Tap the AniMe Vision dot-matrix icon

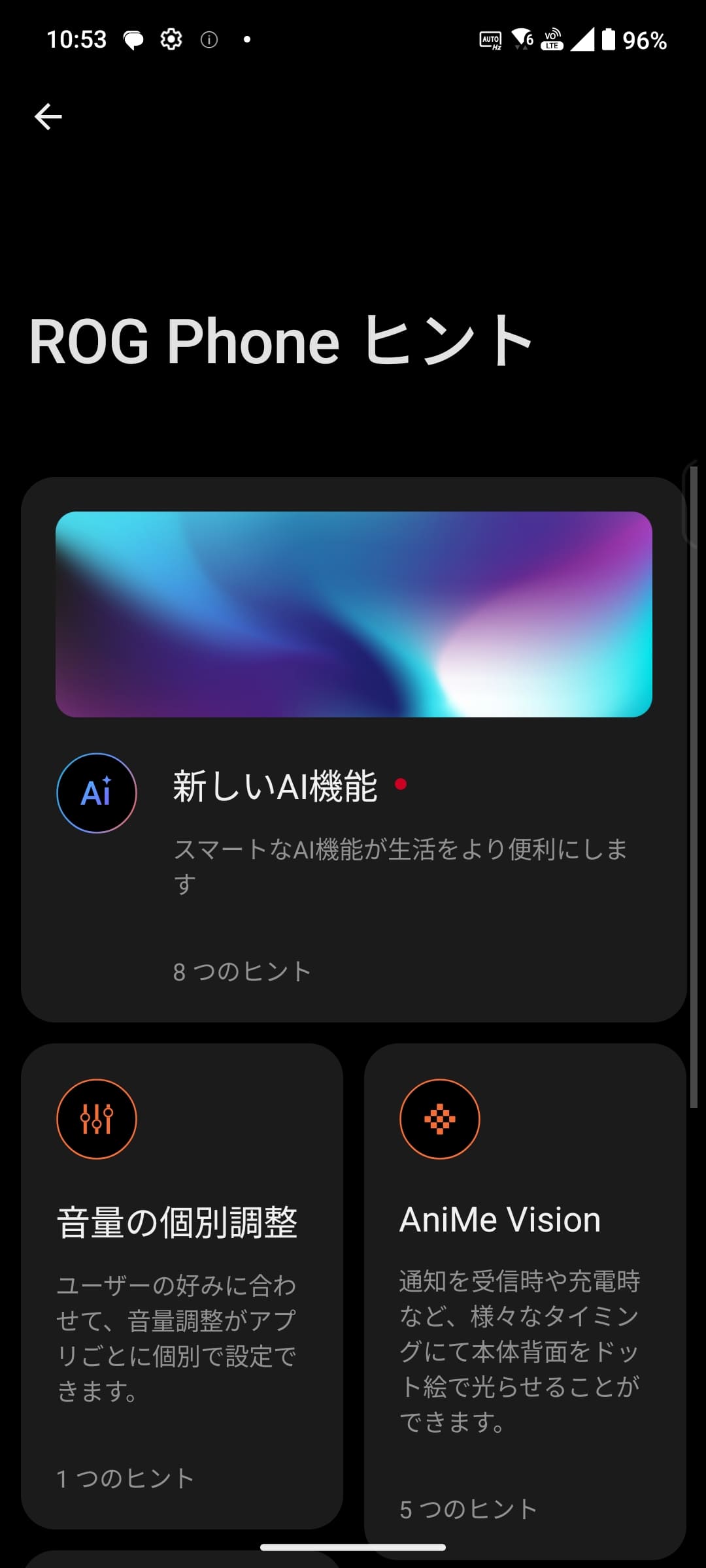coord(439,1118)
